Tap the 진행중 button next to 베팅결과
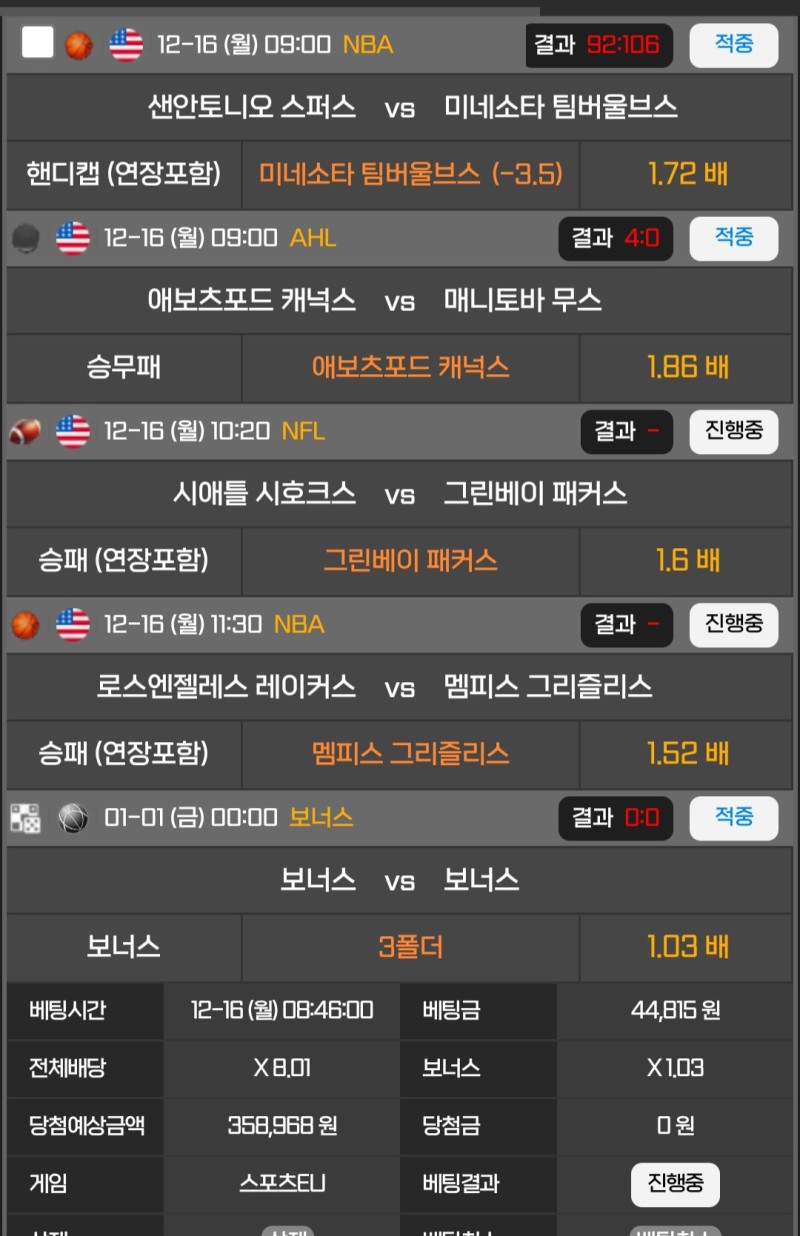 tap(675, 1184)
